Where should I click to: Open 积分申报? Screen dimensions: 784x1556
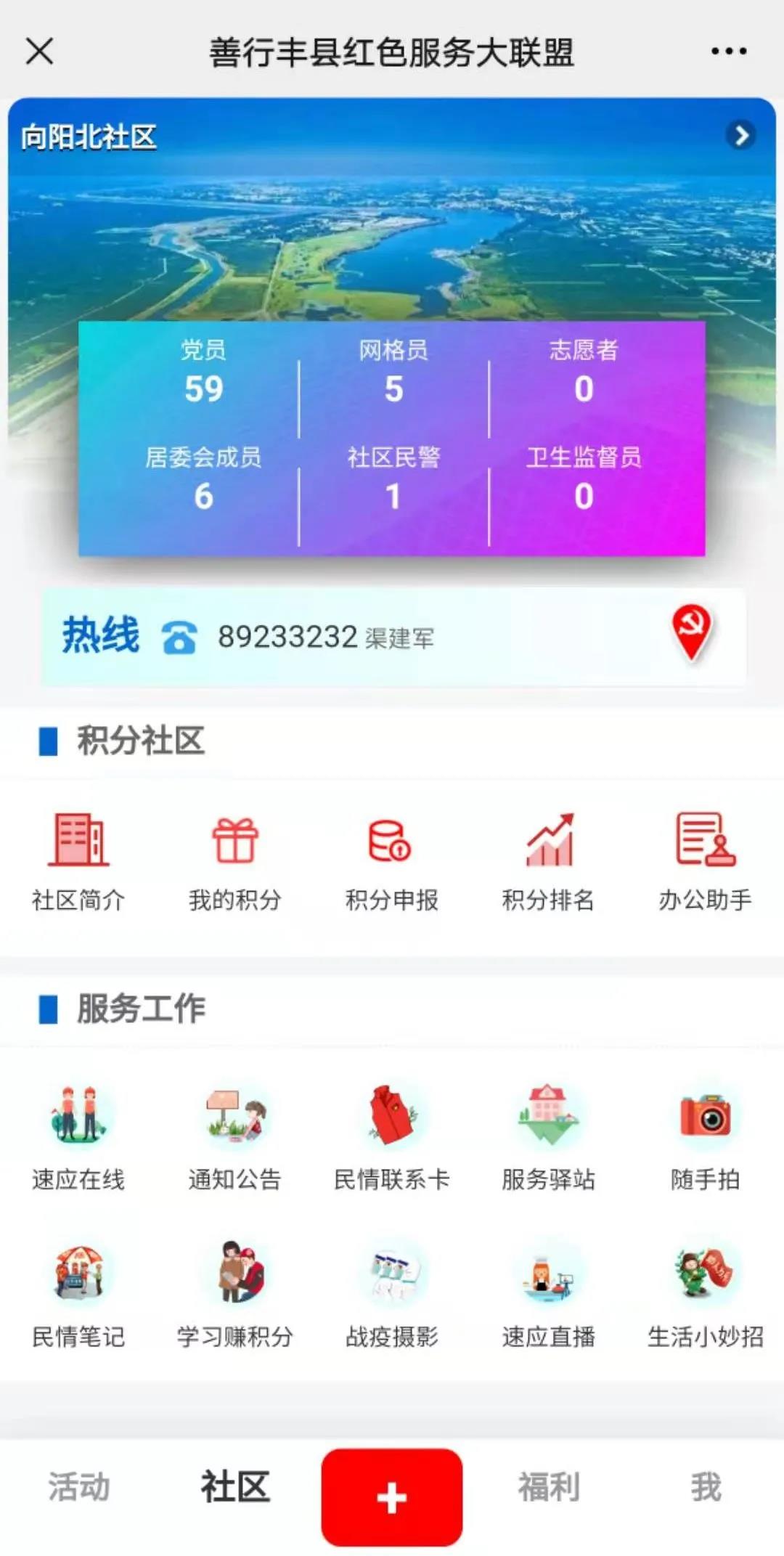click(x=391, y=860)
